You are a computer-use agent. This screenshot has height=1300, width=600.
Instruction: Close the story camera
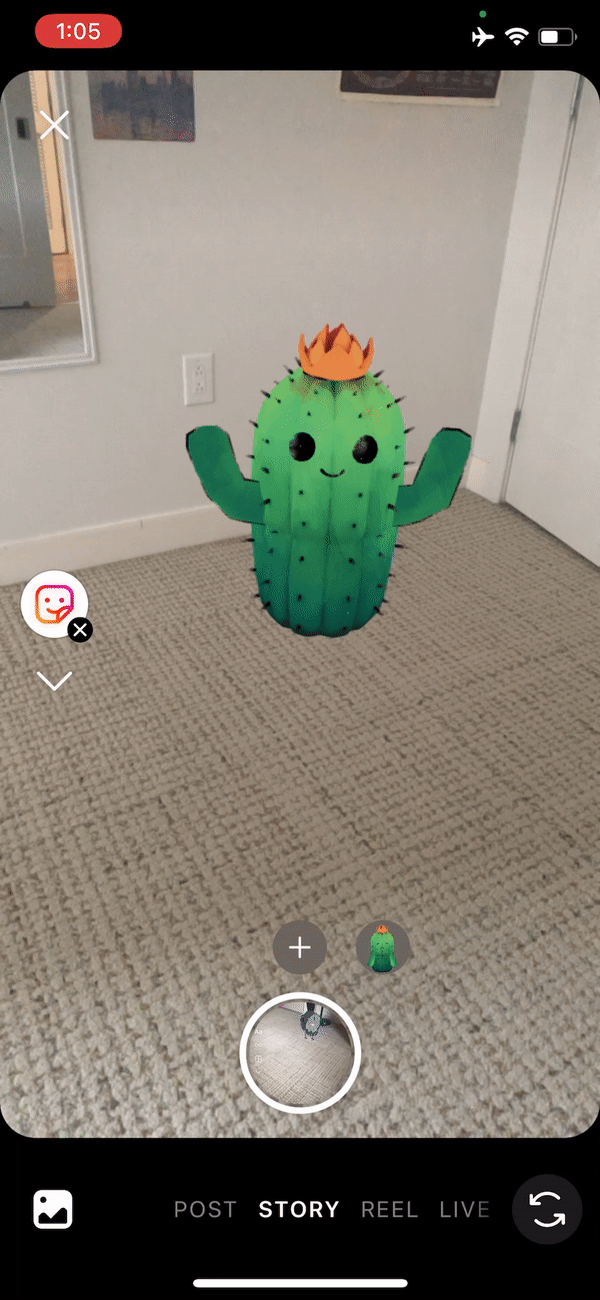[54, 125]
